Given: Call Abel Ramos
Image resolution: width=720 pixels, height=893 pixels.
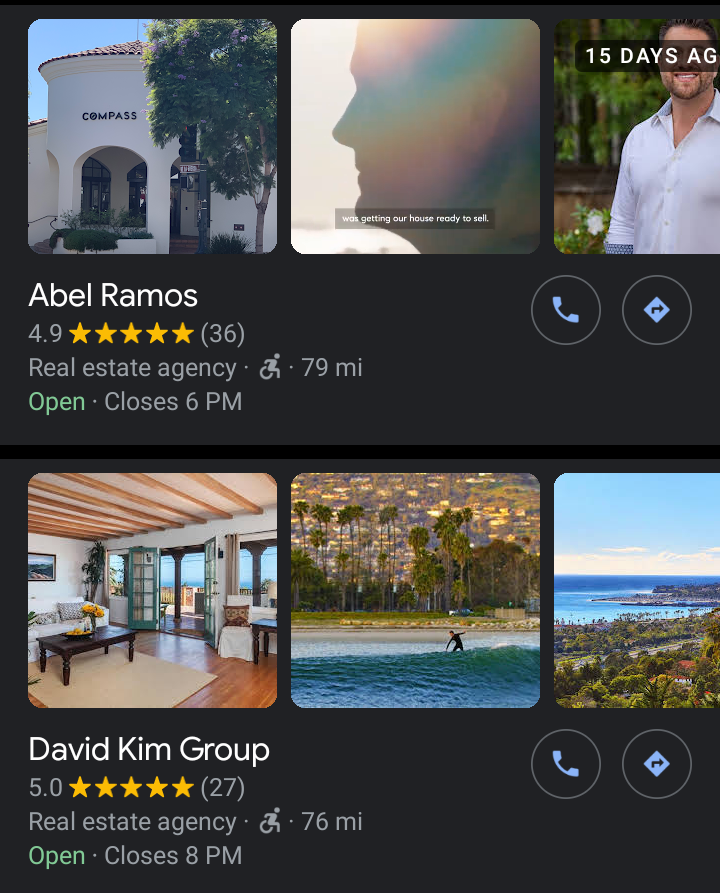Looking at the screenshot, I should tap(565, 310).
